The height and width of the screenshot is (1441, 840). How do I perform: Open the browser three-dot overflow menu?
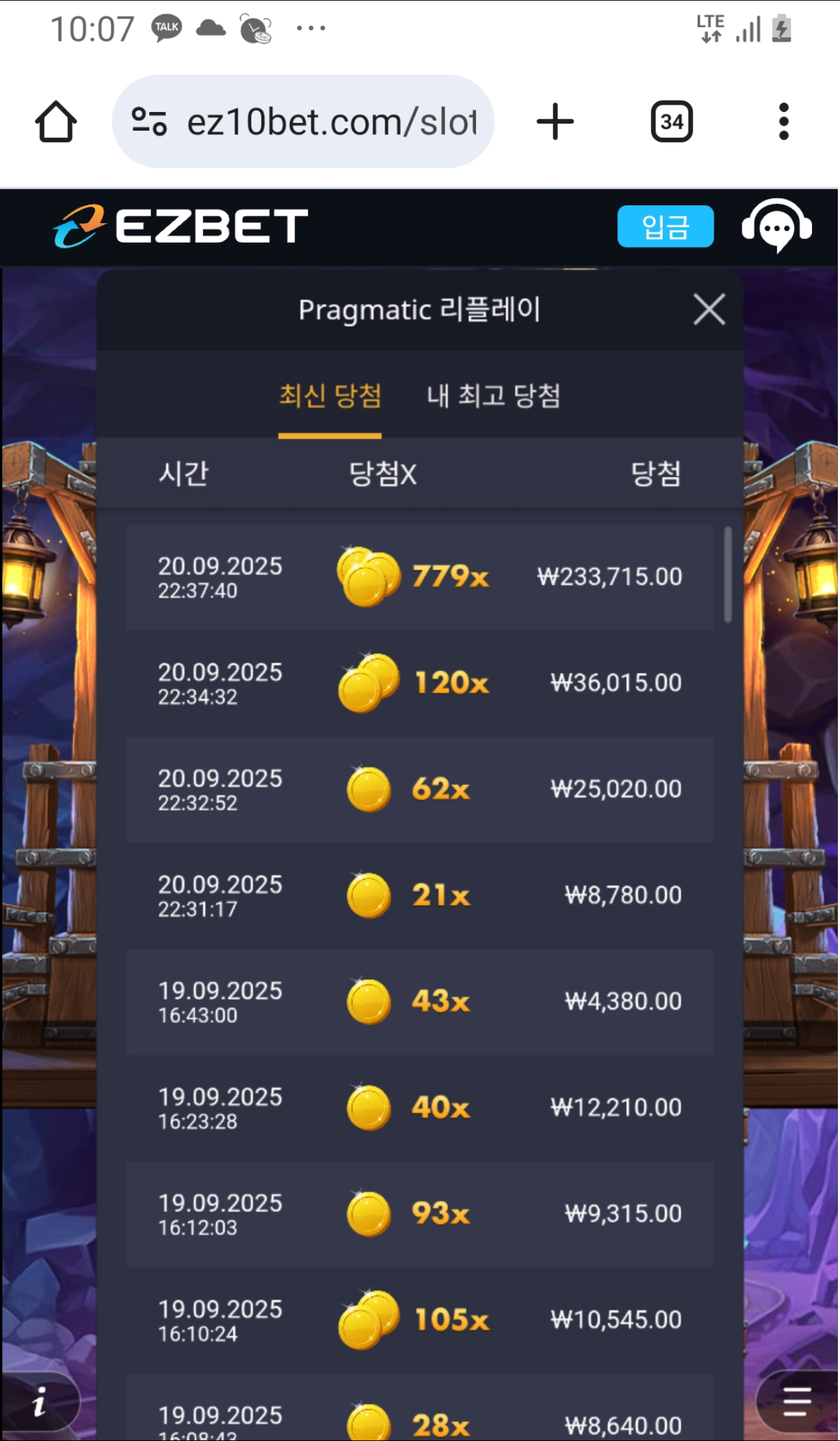[x=783, y=120]
